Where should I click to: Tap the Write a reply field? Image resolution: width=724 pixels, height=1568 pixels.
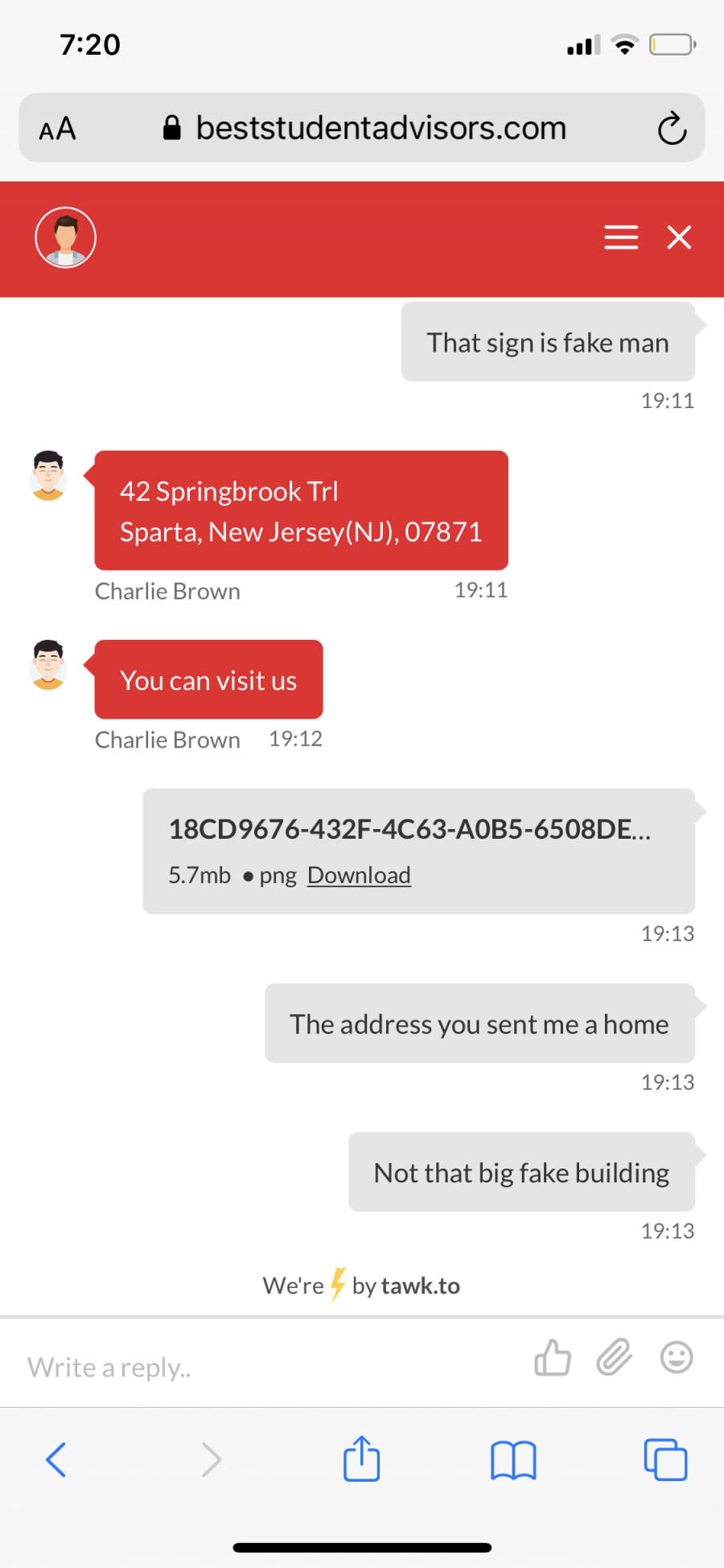[265, 1367]
